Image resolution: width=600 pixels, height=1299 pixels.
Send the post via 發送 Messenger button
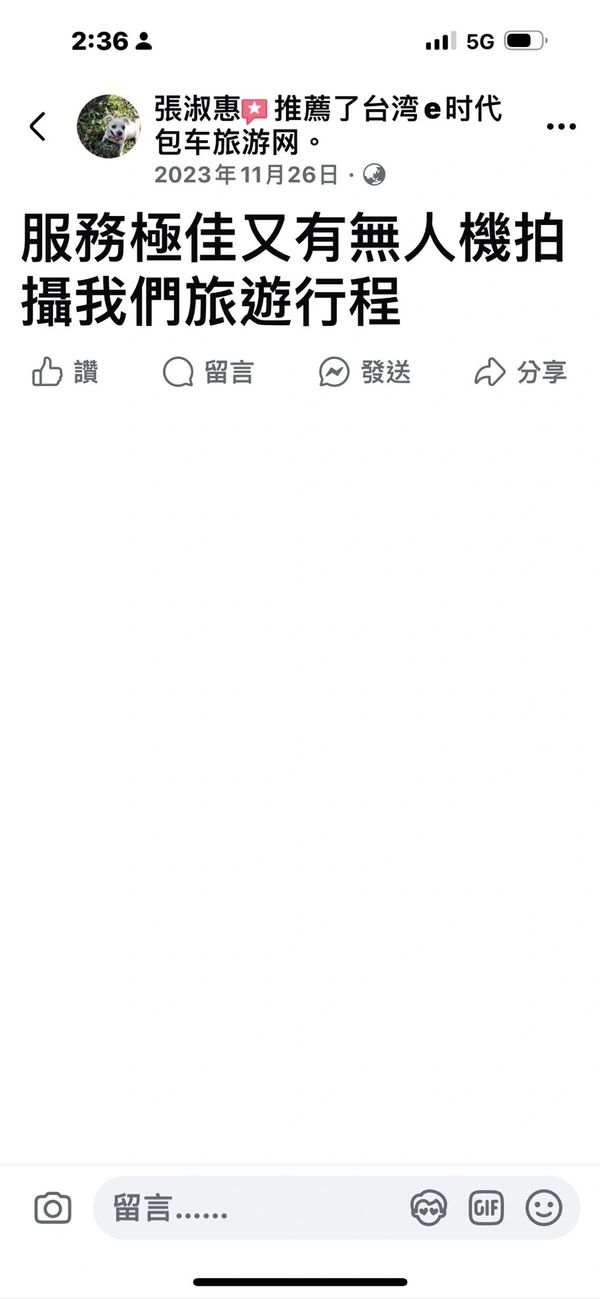[365, 373]
